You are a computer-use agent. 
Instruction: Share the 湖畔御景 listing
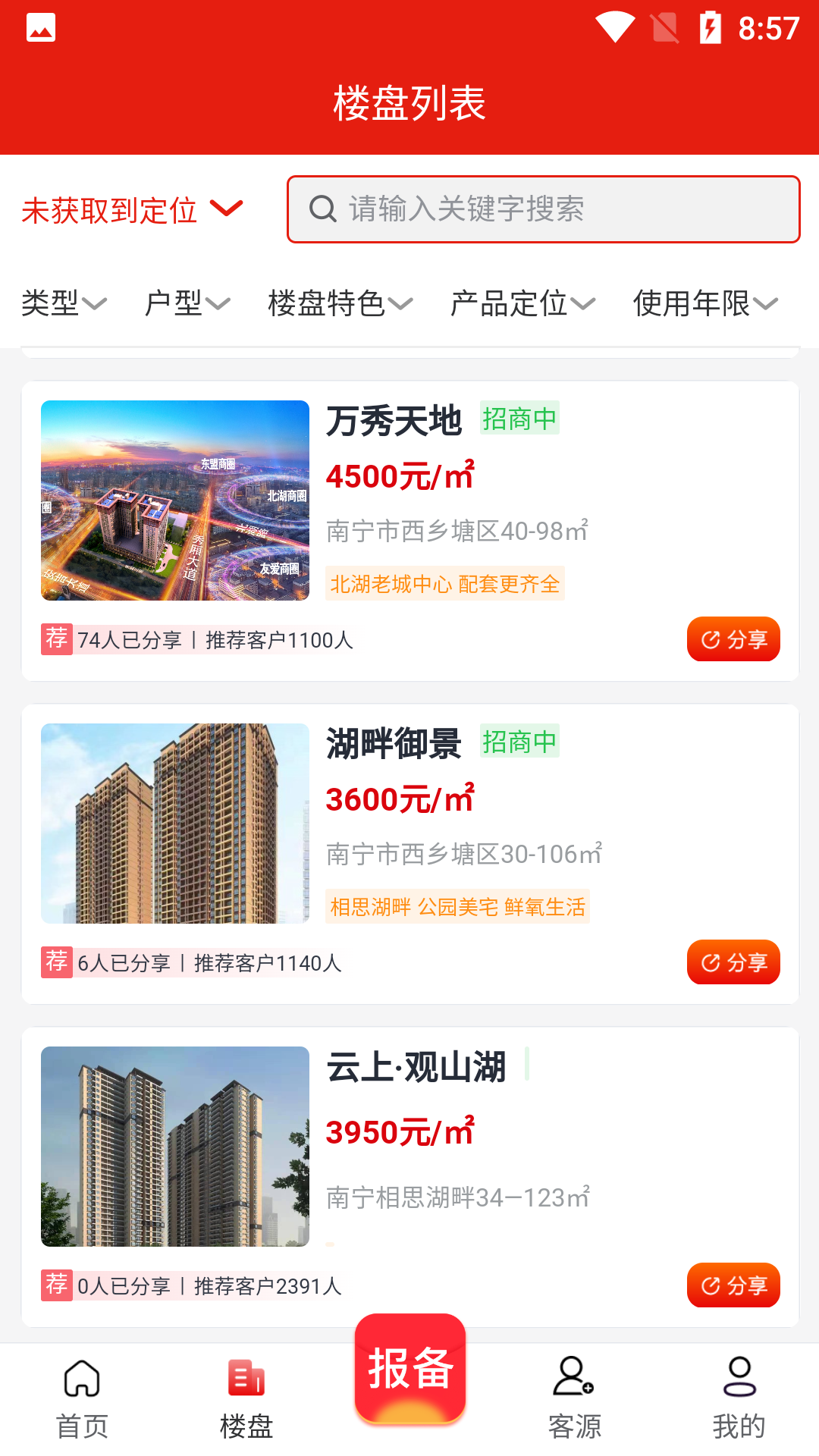point(733,962)
